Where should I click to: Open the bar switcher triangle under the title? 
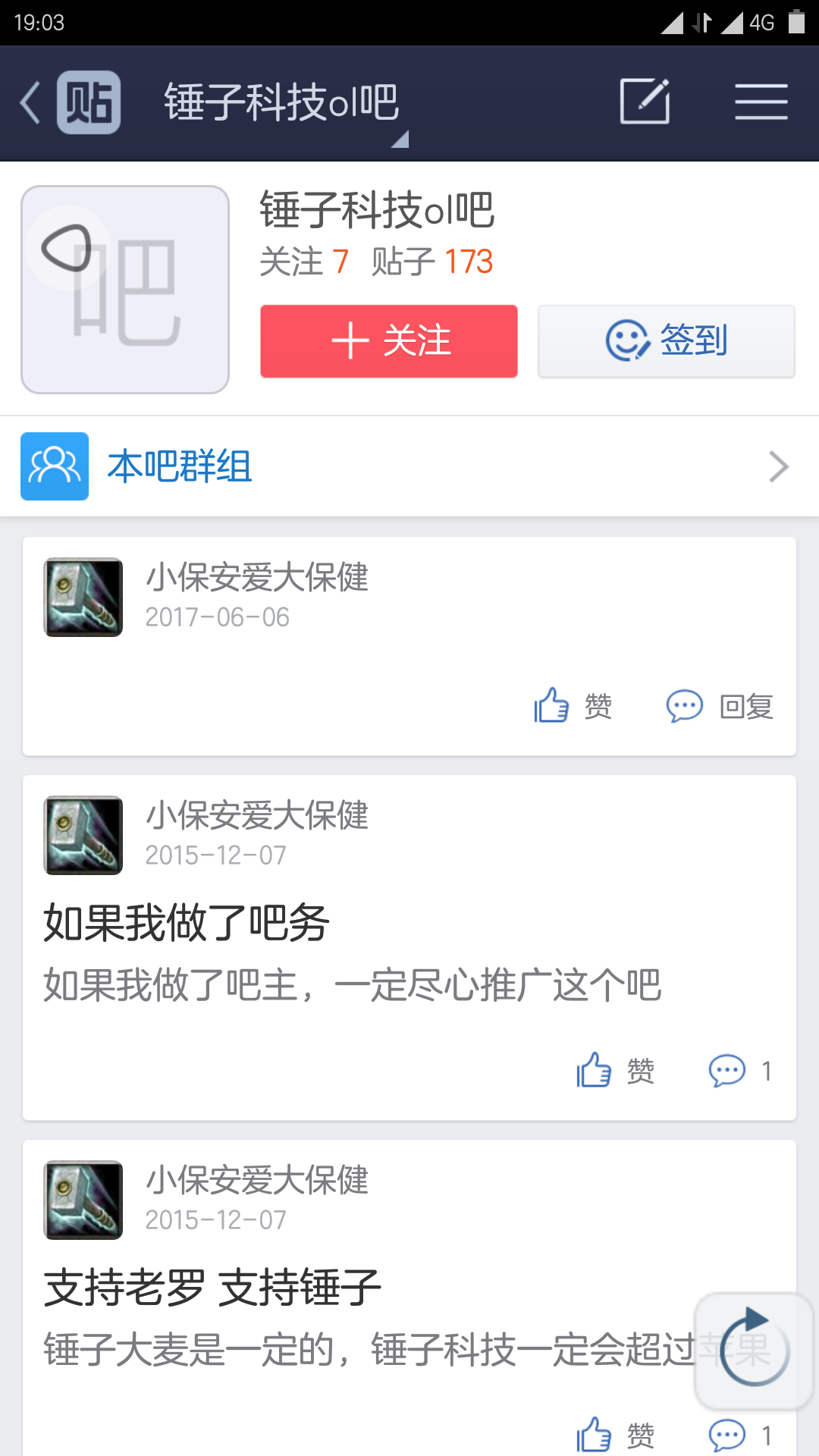pyautogui.click(x=400, y=140)
